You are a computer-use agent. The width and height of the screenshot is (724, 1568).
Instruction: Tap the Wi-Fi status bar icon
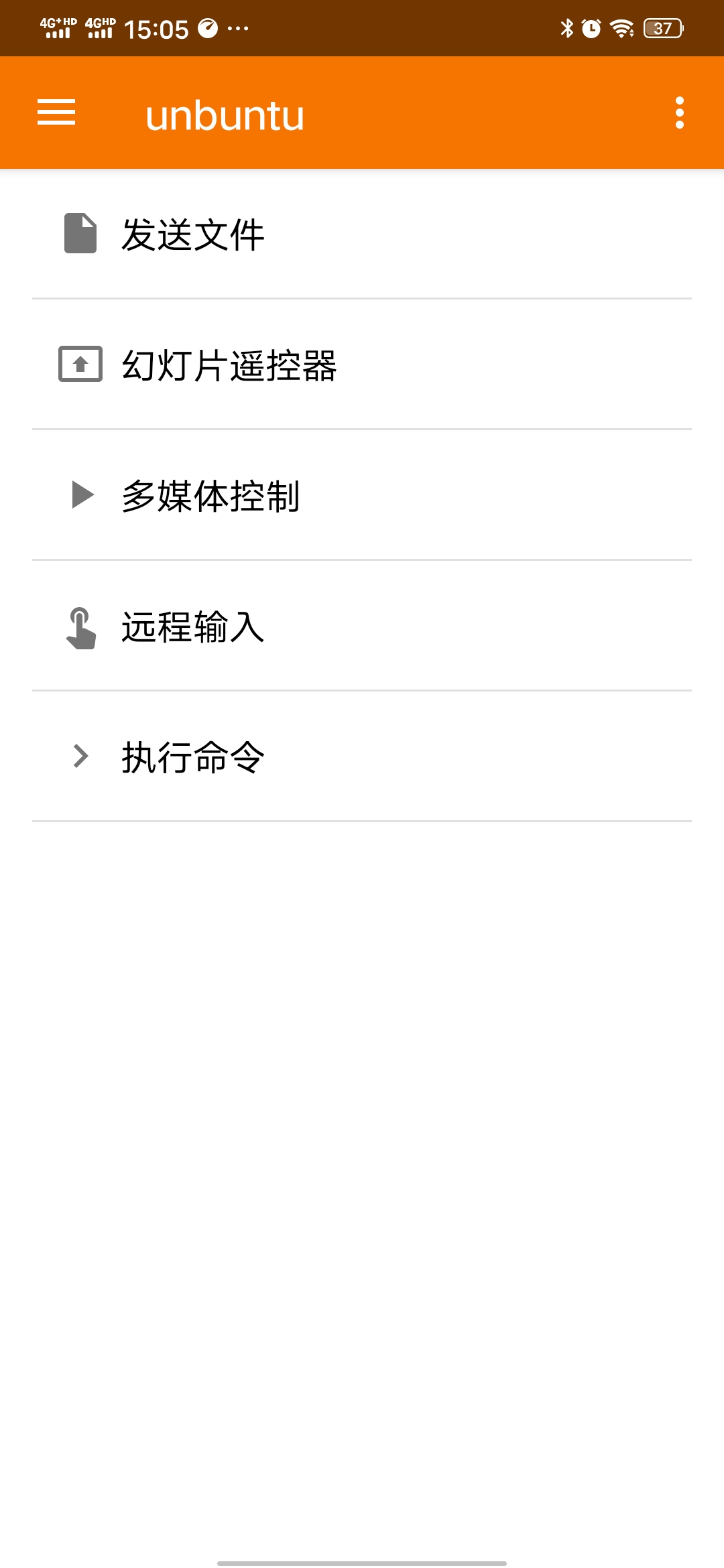click(x=621, y=27)
